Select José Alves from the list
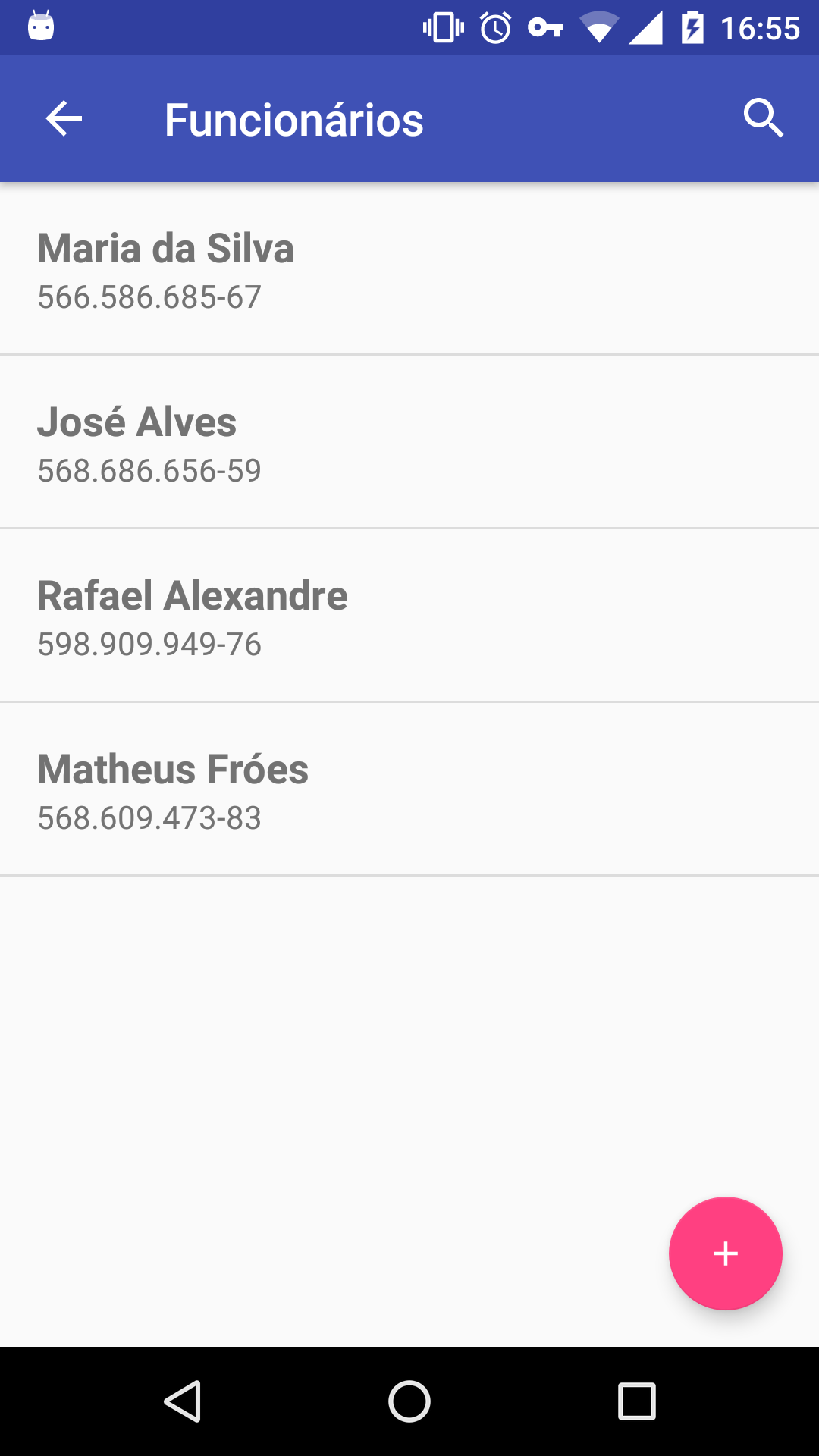This screenshot has height=1456, width=819. point(409,444)
